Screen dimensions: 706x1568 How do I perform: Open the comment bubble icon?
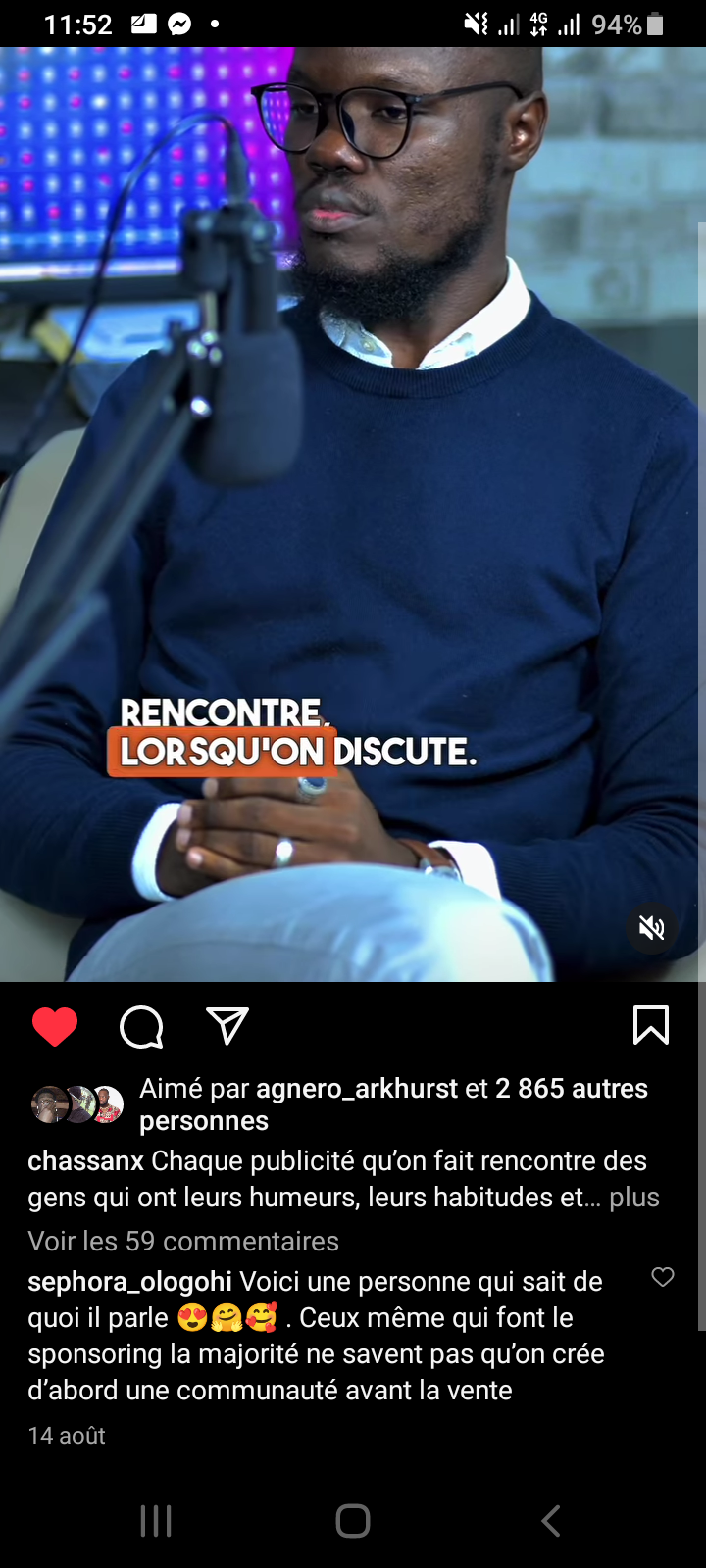pos(141,1026)
